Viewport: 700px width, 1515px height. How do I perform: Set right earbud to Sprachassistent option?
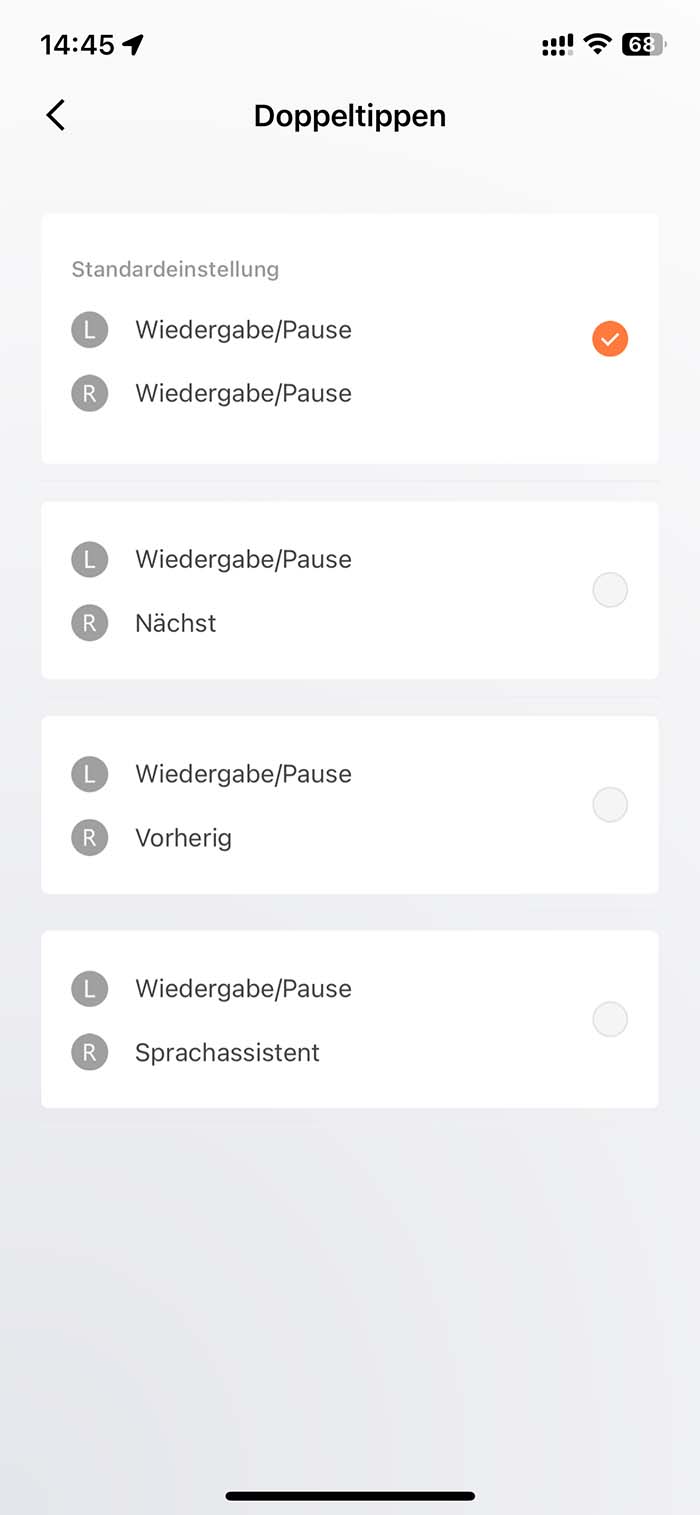click(609, 1020)
